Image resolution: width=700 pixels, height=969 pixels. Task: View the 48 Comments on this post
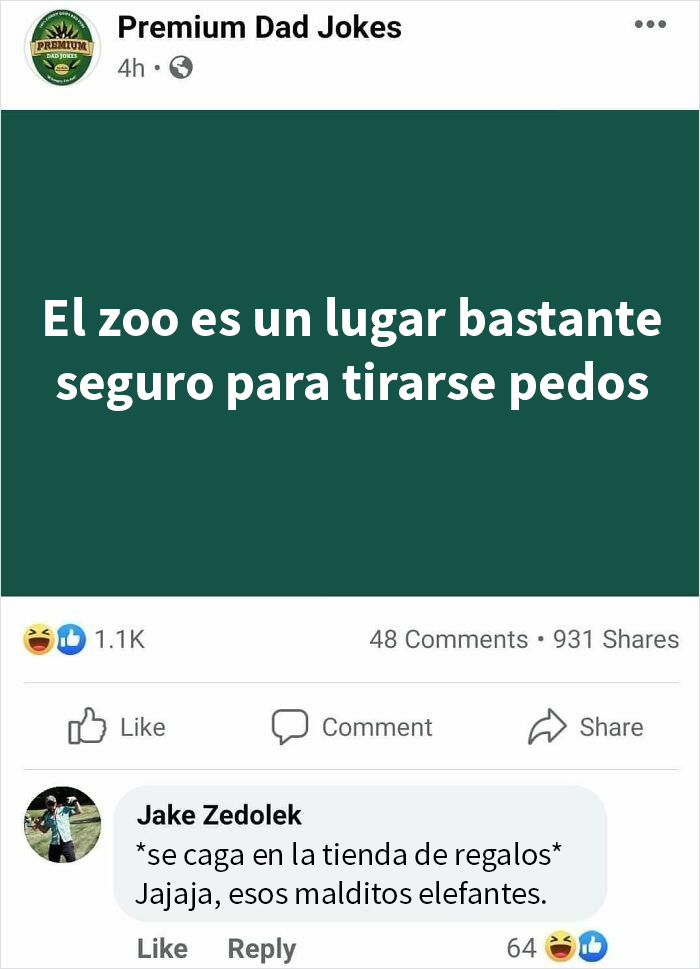[x=448, y=640]
